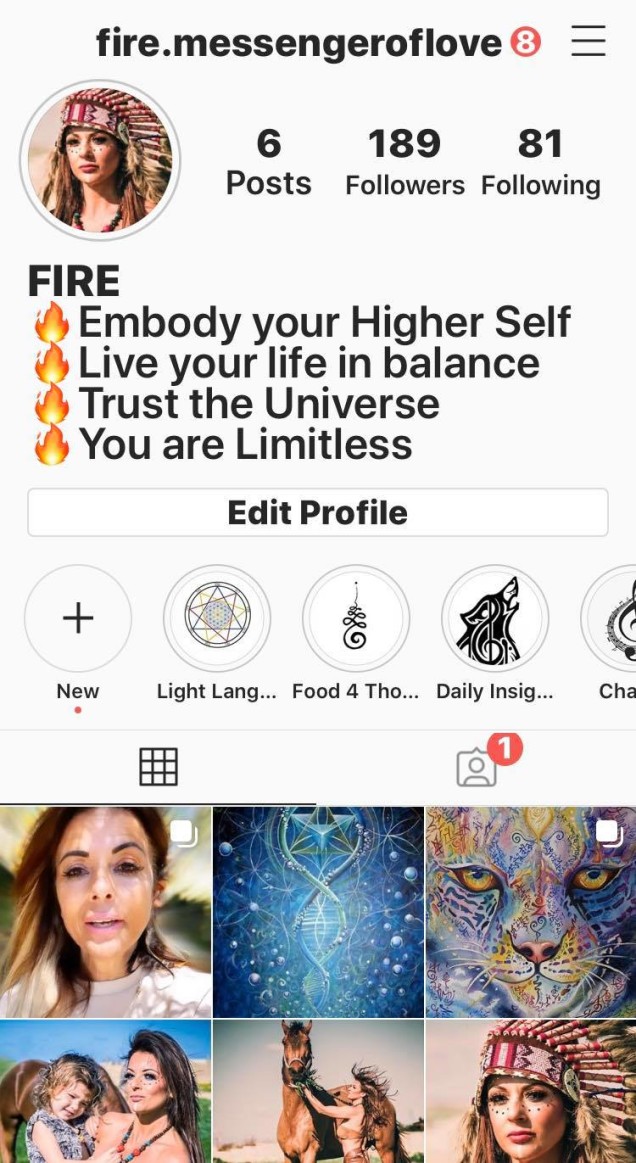This screenshot has height=1163, width=636.
Task: Open the colorful tiger artwork post
Action: [531, 912]
